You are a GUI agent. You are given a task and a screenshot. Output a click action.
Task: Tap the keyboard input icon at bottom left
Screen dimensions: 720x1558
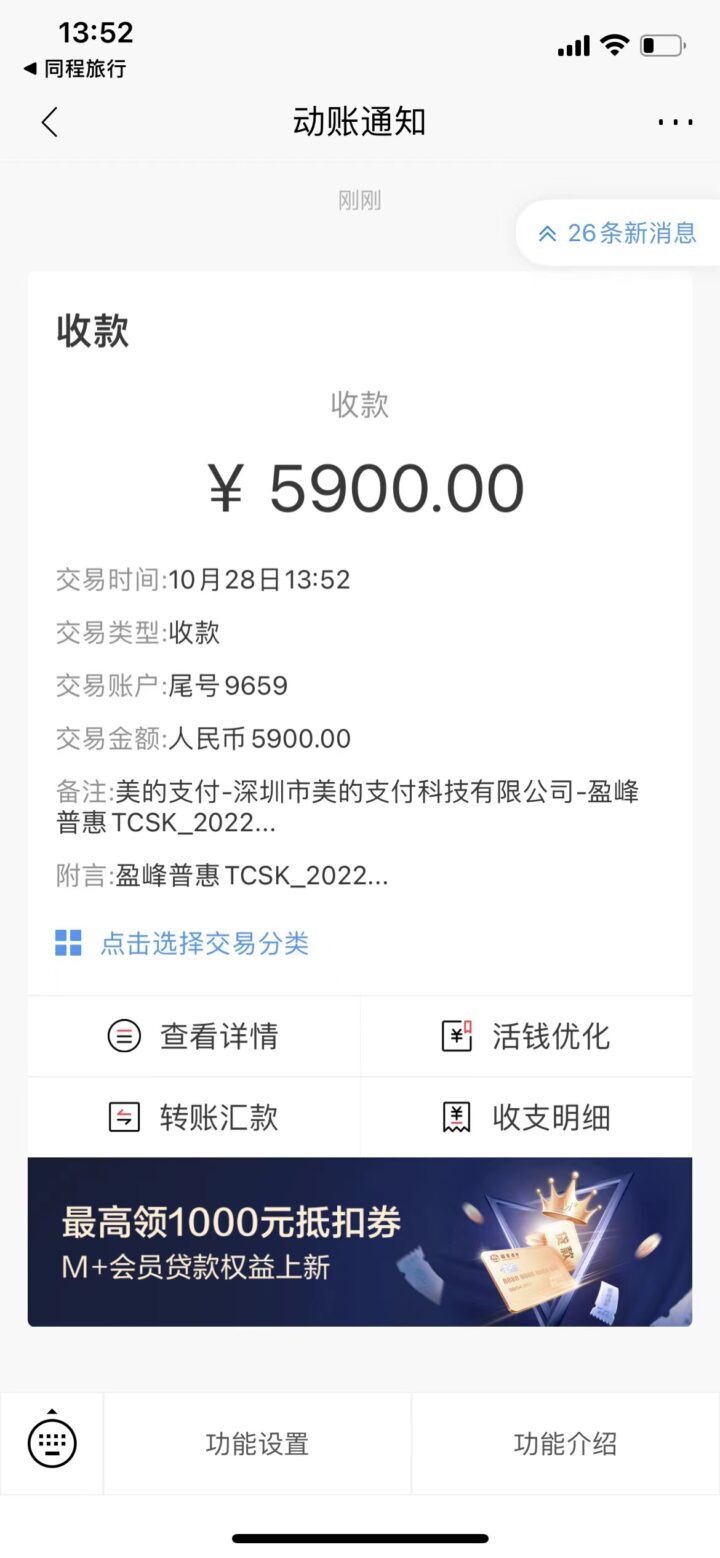[50, 1443]
